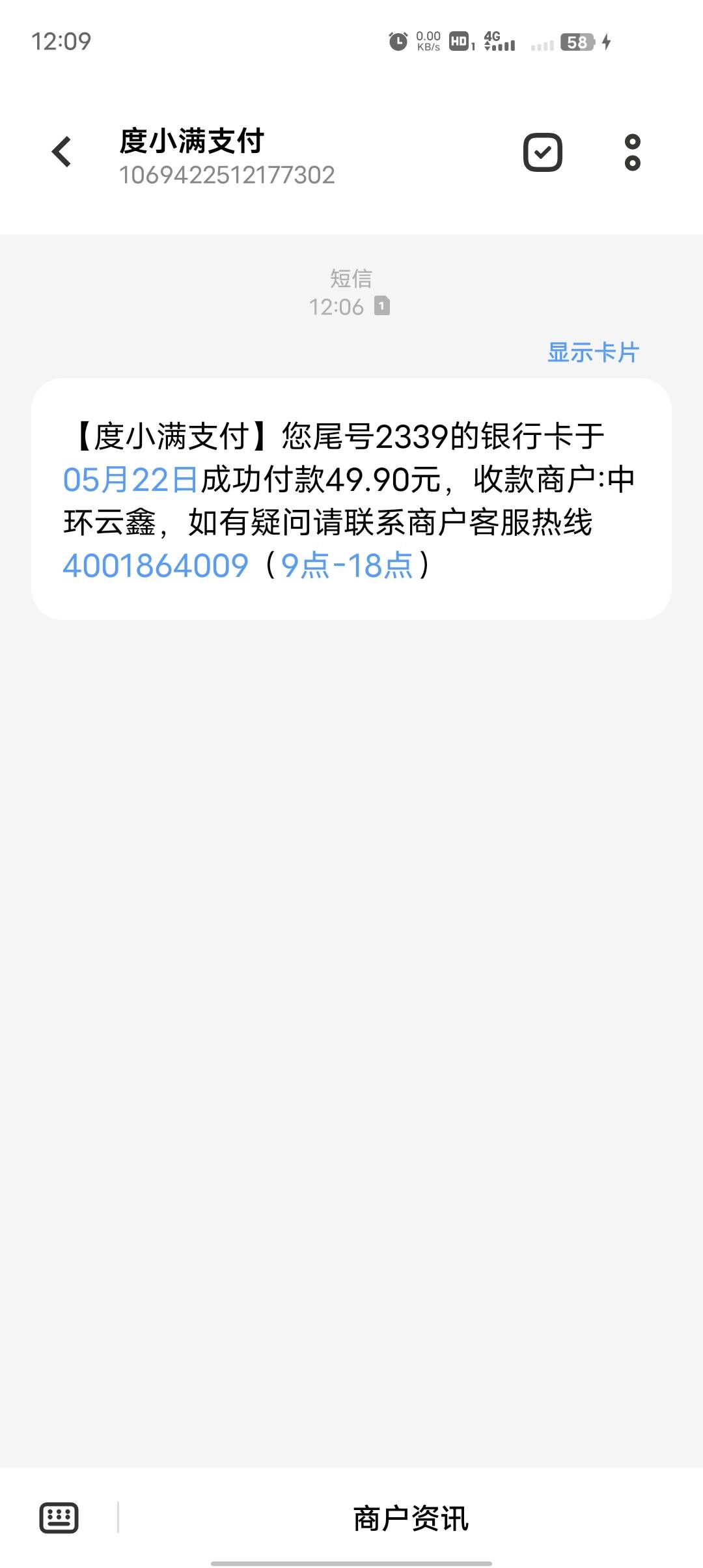Switch to keyboard input icon
This screenshot has width=703, height=1568.
click(x=59, y=1518)
